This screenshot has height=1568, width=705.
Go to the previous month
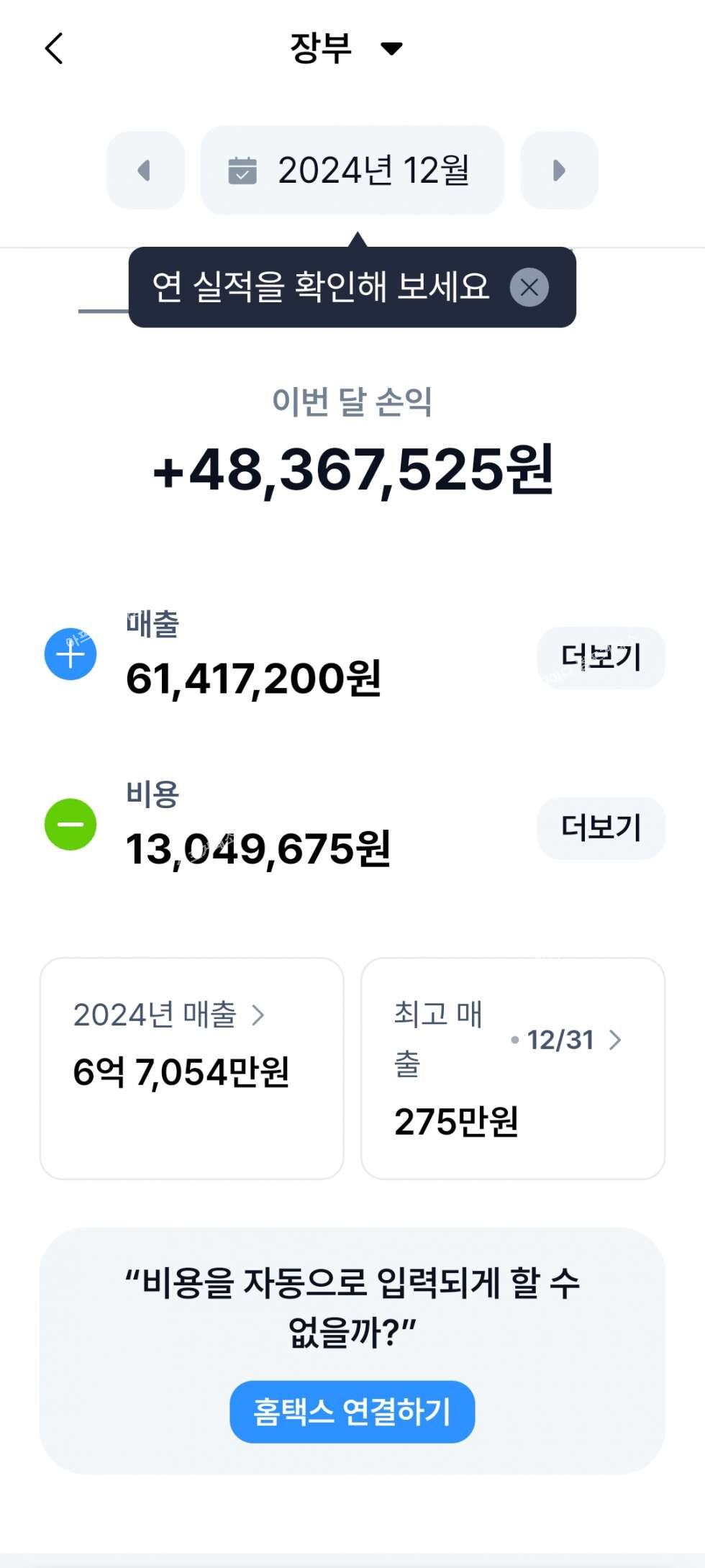coord(145,171)
